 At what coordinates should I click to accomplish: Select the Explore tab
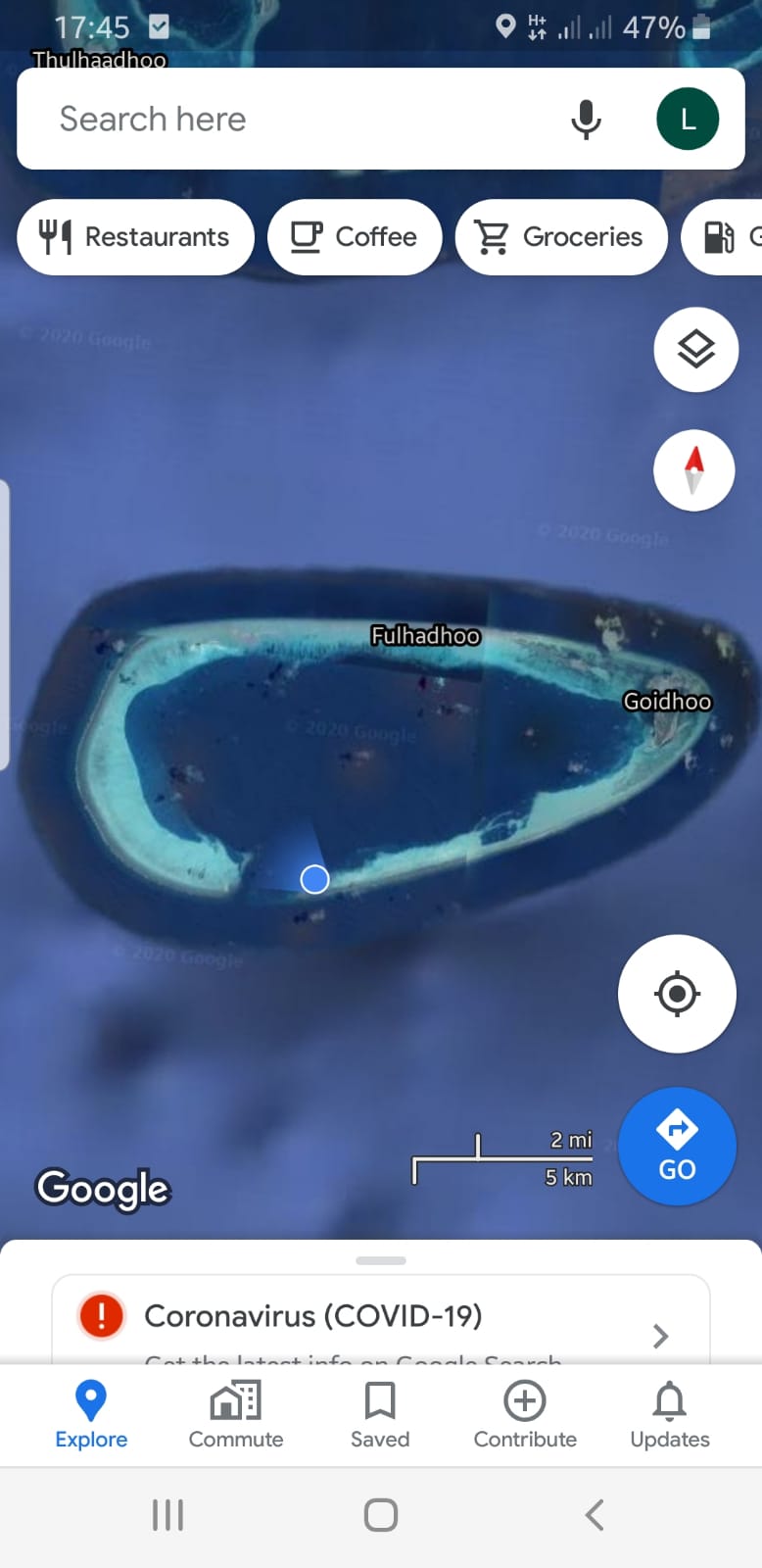[91, 1415]
